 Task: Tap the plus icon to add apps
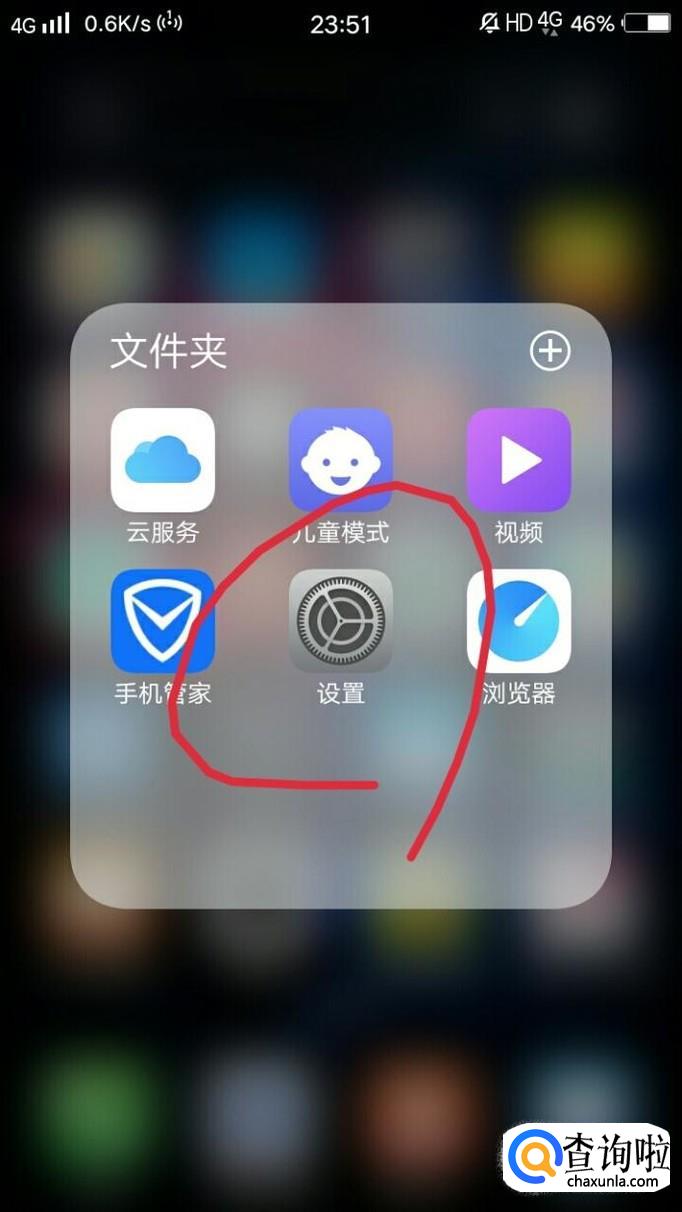pyautogui.click(x=549, y=351)
